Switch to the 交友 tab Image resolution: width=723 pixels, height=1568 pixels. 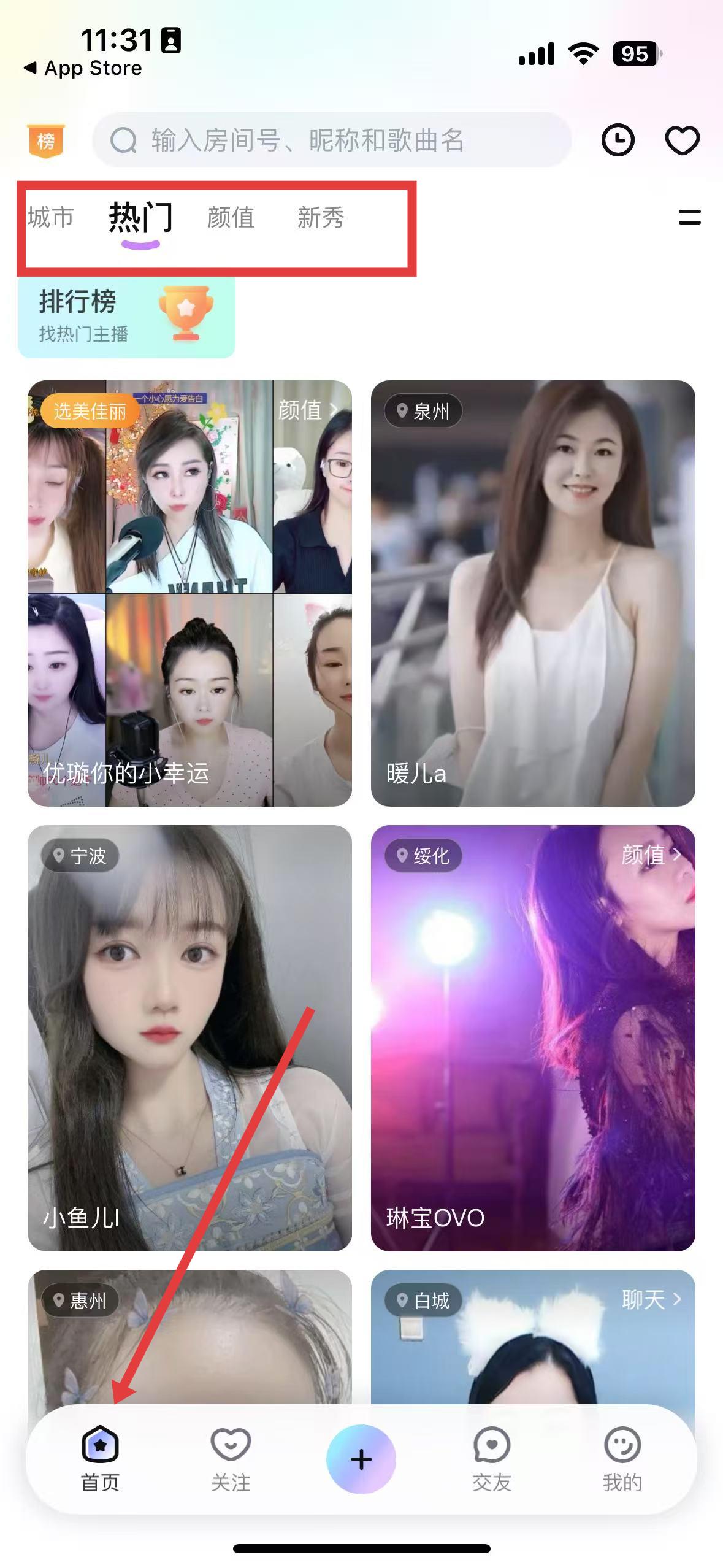(x=492, y=1459)
